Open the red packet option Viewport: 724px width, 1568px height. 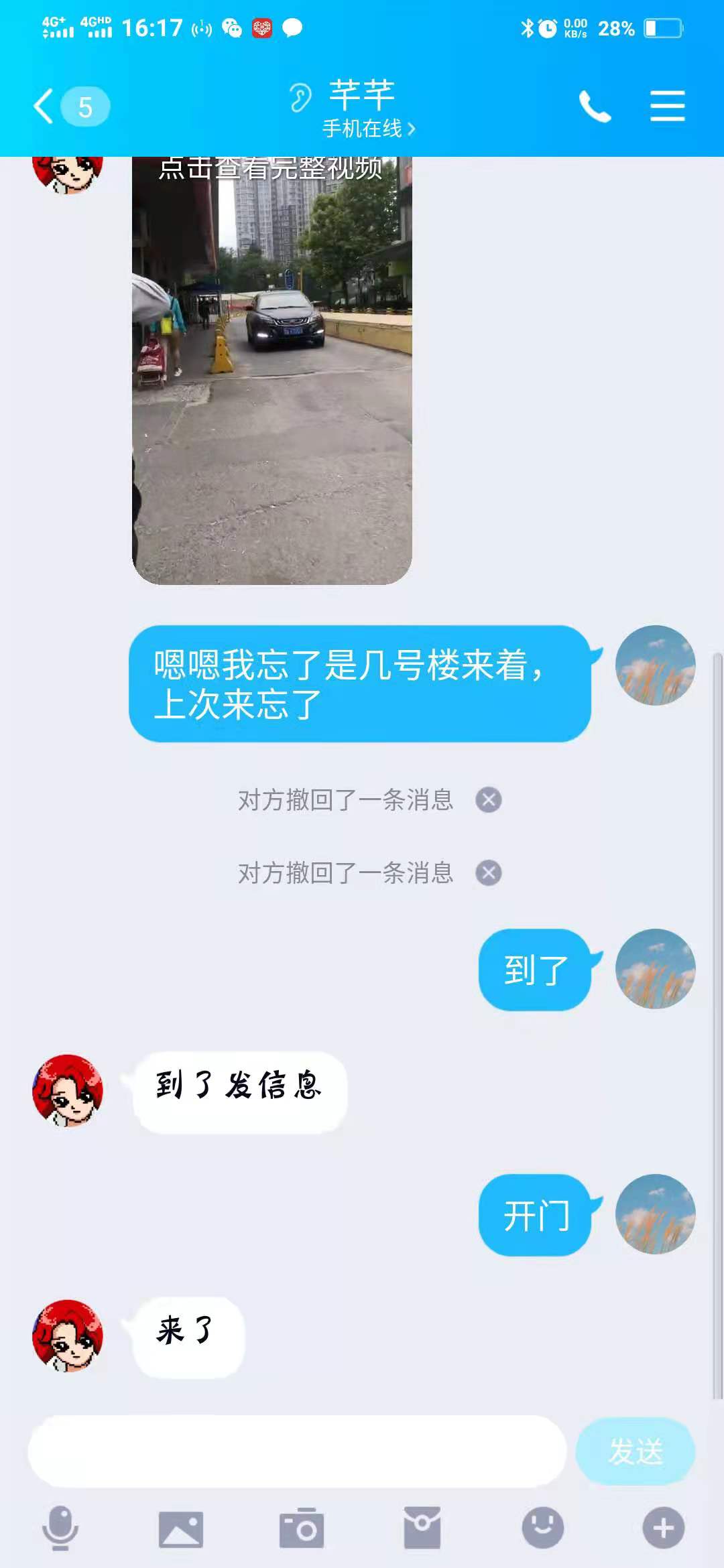coord(422,1528)
